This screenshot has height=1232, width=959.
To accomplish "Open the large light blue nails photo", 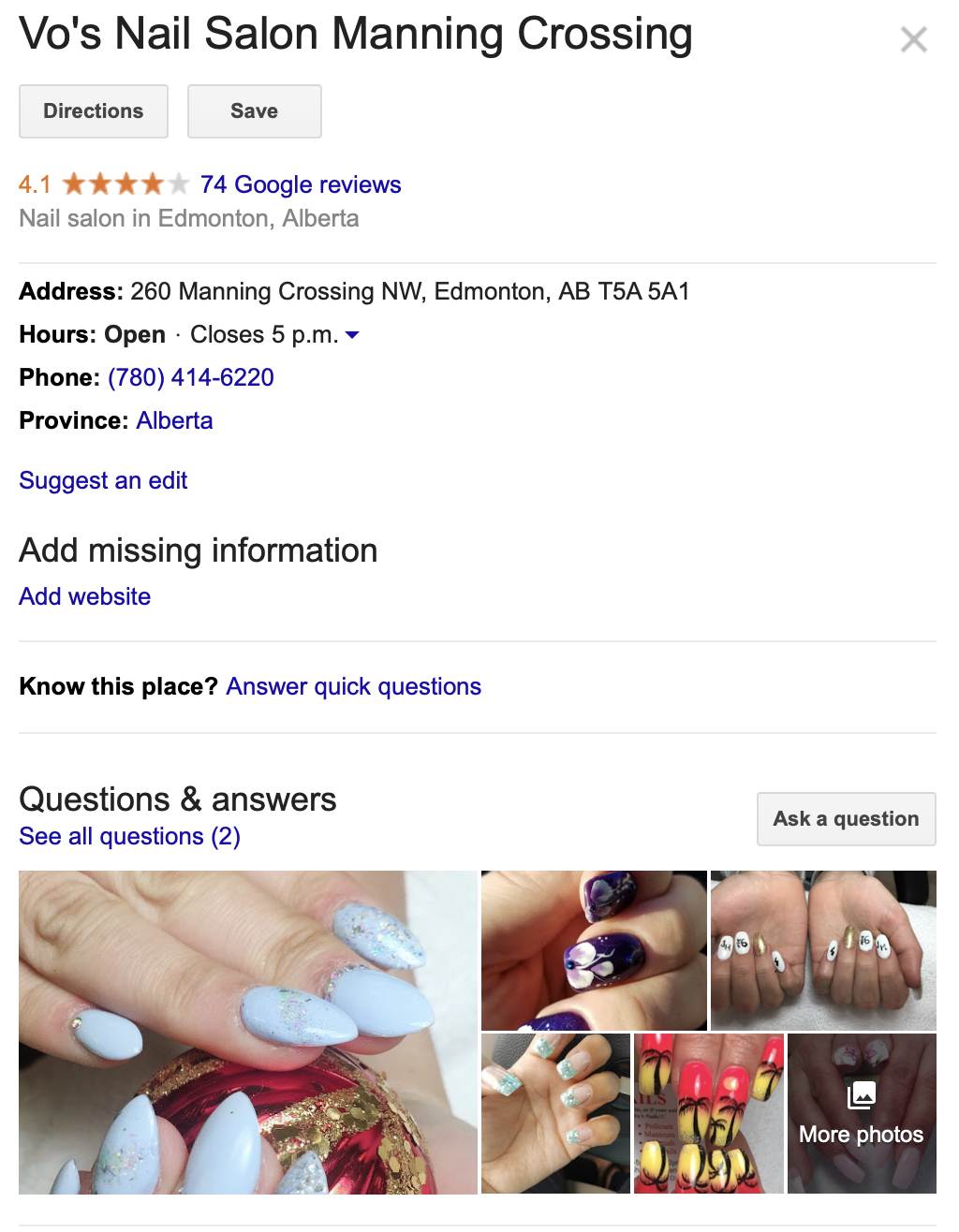I will pos(247,1032).
